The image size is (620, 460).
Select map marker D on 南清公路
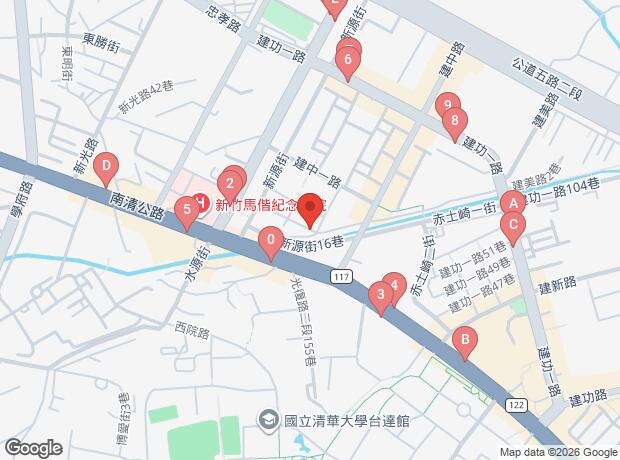107,167
